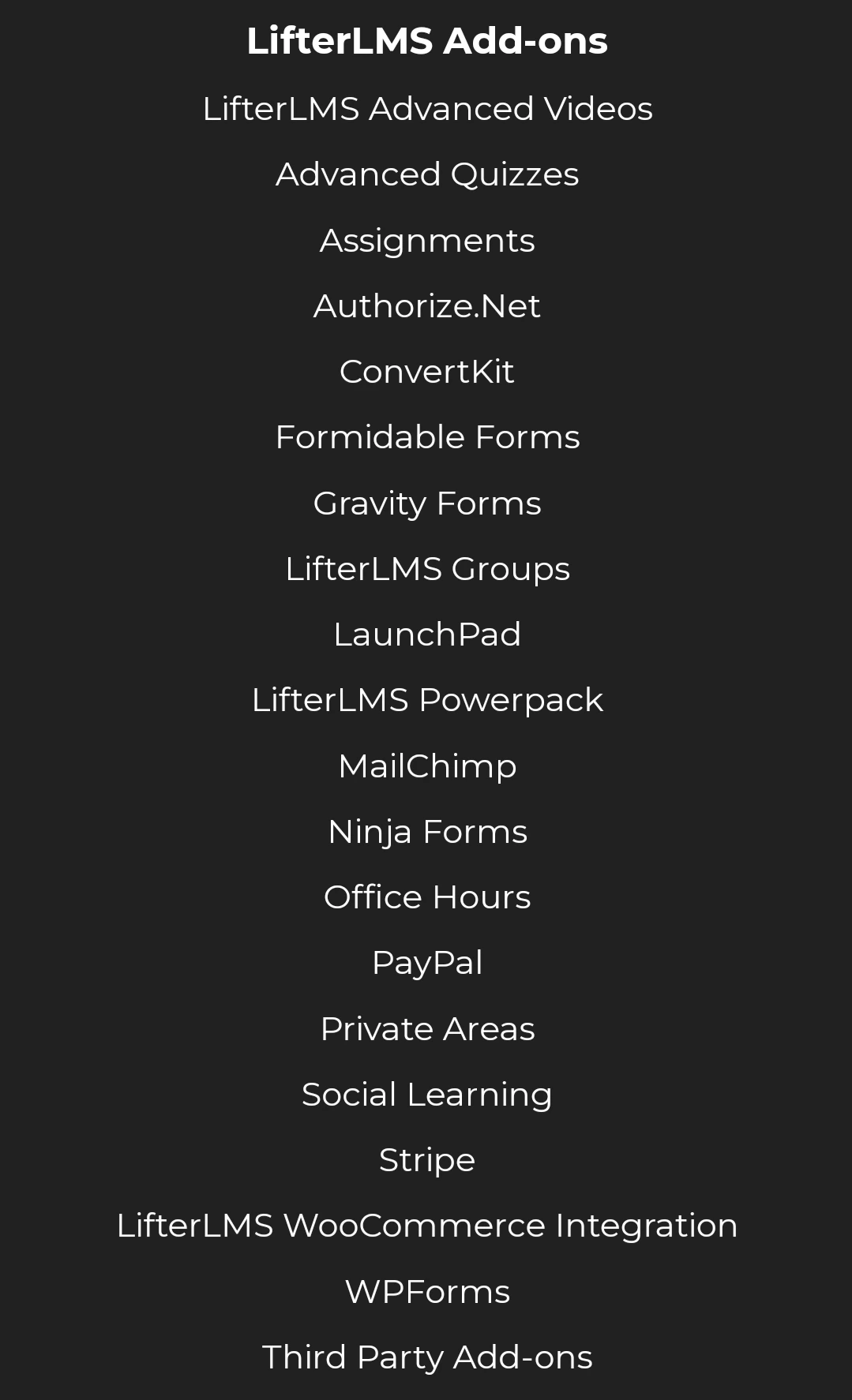Open the MailChimp link
852x1400 pixels.
[427, 766]
